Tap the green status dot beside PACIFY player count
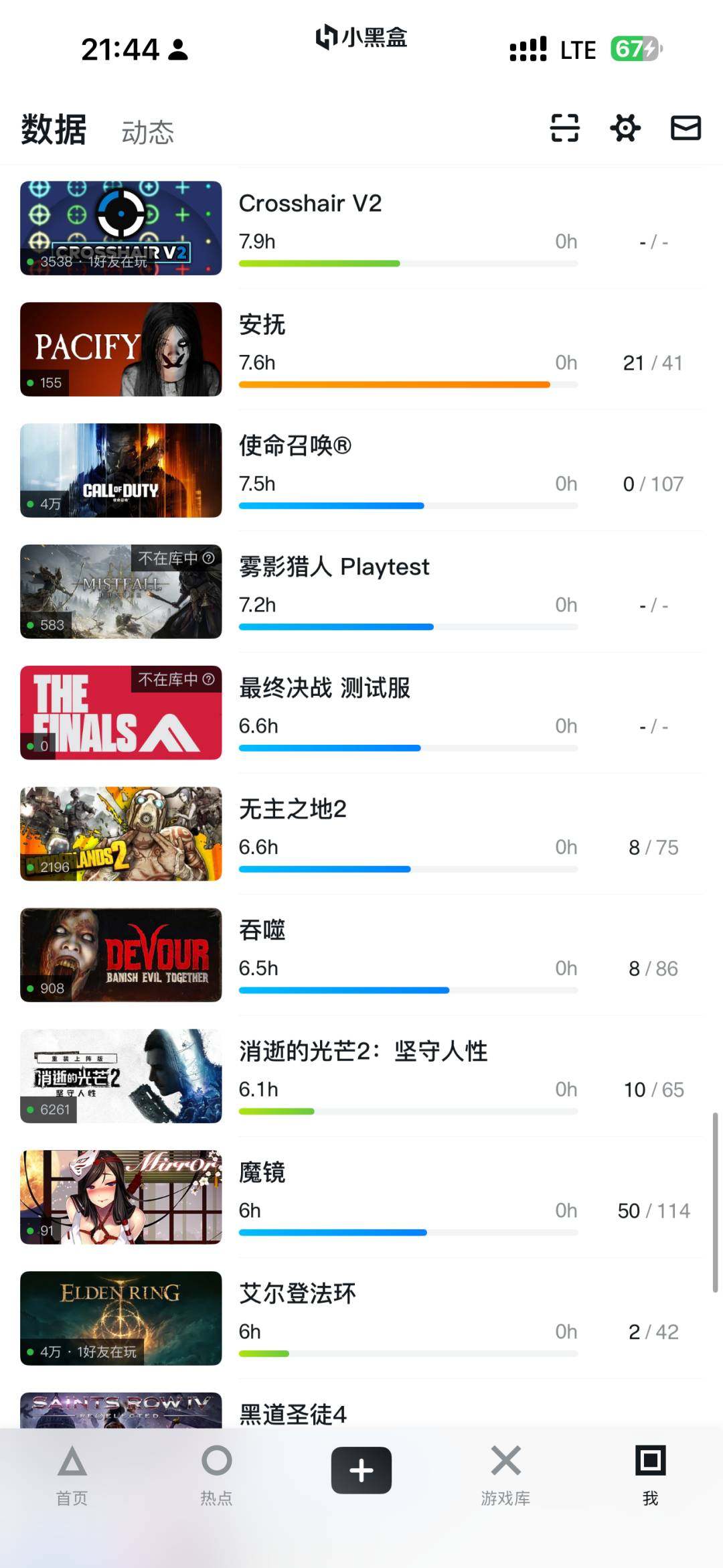The image size is (723, 1568). (x=31, y=382)
